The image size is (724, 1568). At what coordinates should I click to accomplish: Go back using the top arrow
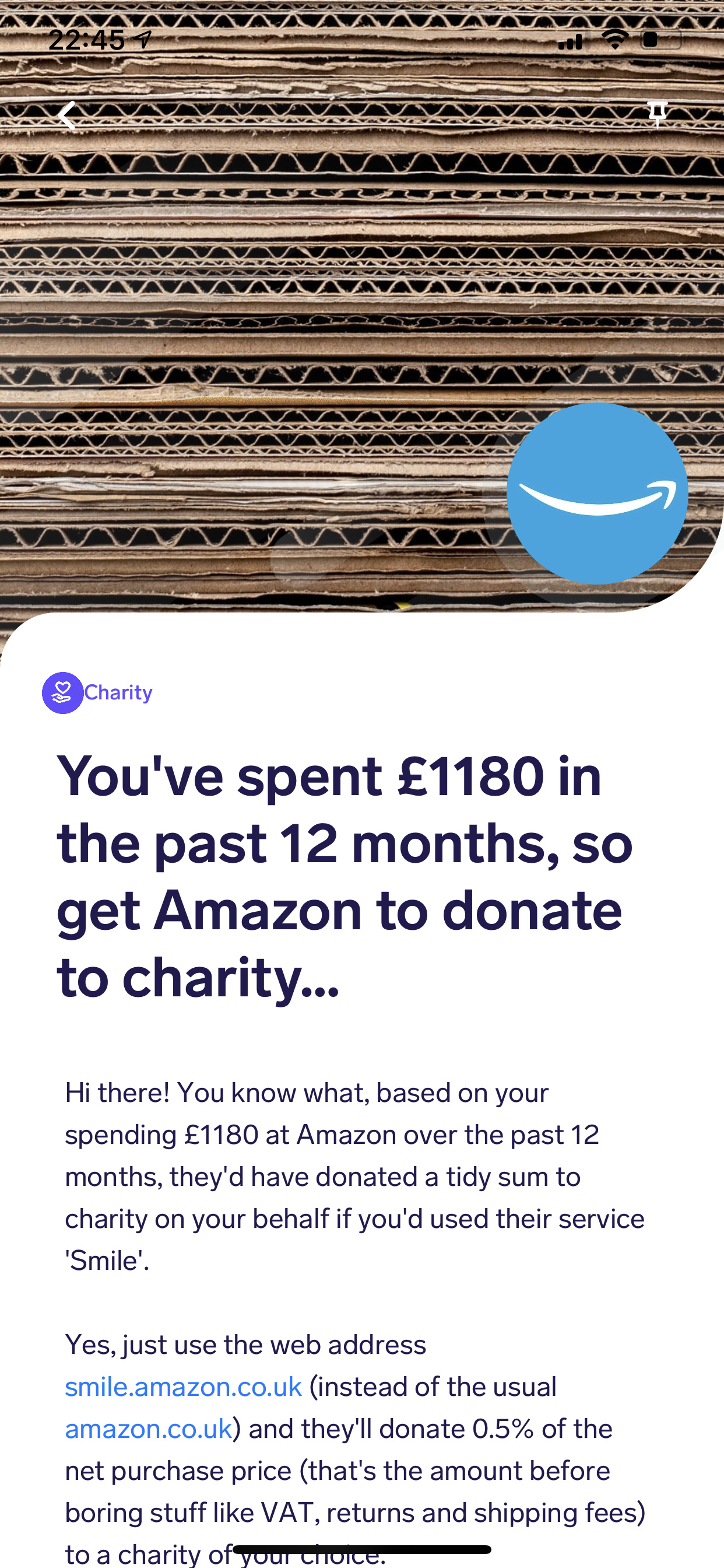coord(67,115)
